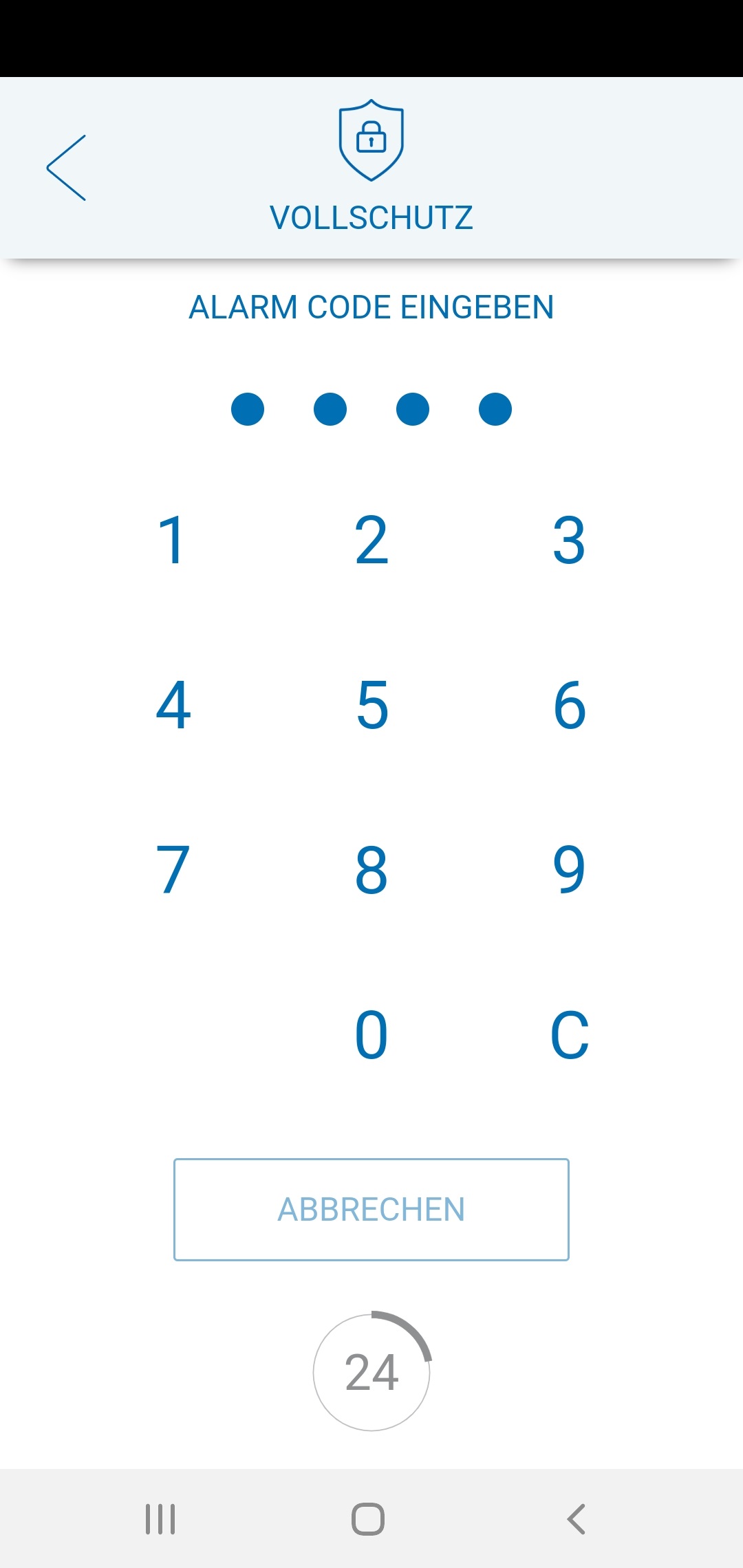Enter digit 1 on the keypad
The height and width of the screenshot is (1568, 743).
(172, 541)
